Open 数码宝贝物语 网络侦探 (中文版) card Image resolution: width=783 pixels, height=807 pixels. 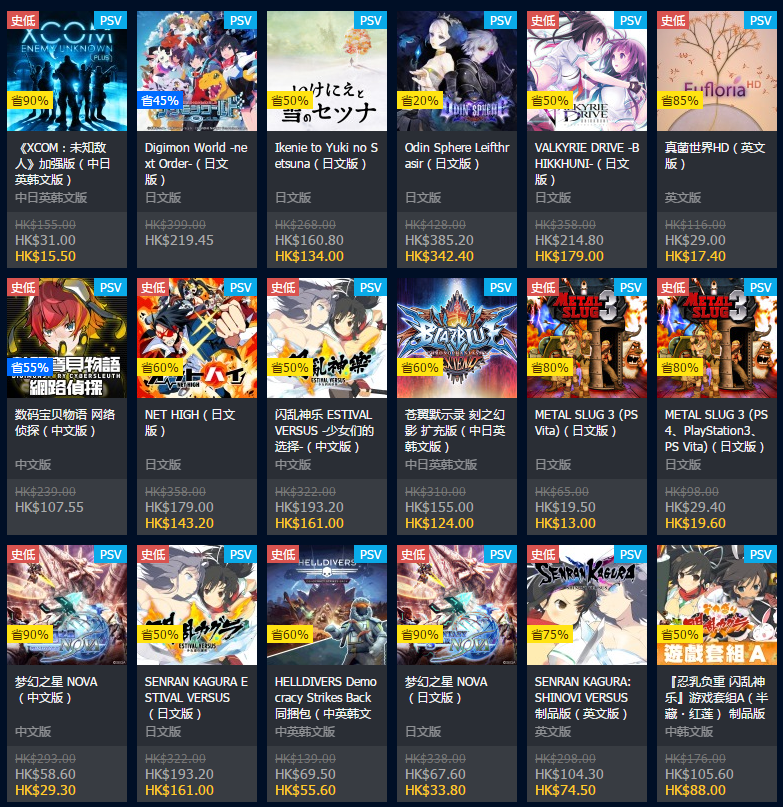(x=67, y=338)
